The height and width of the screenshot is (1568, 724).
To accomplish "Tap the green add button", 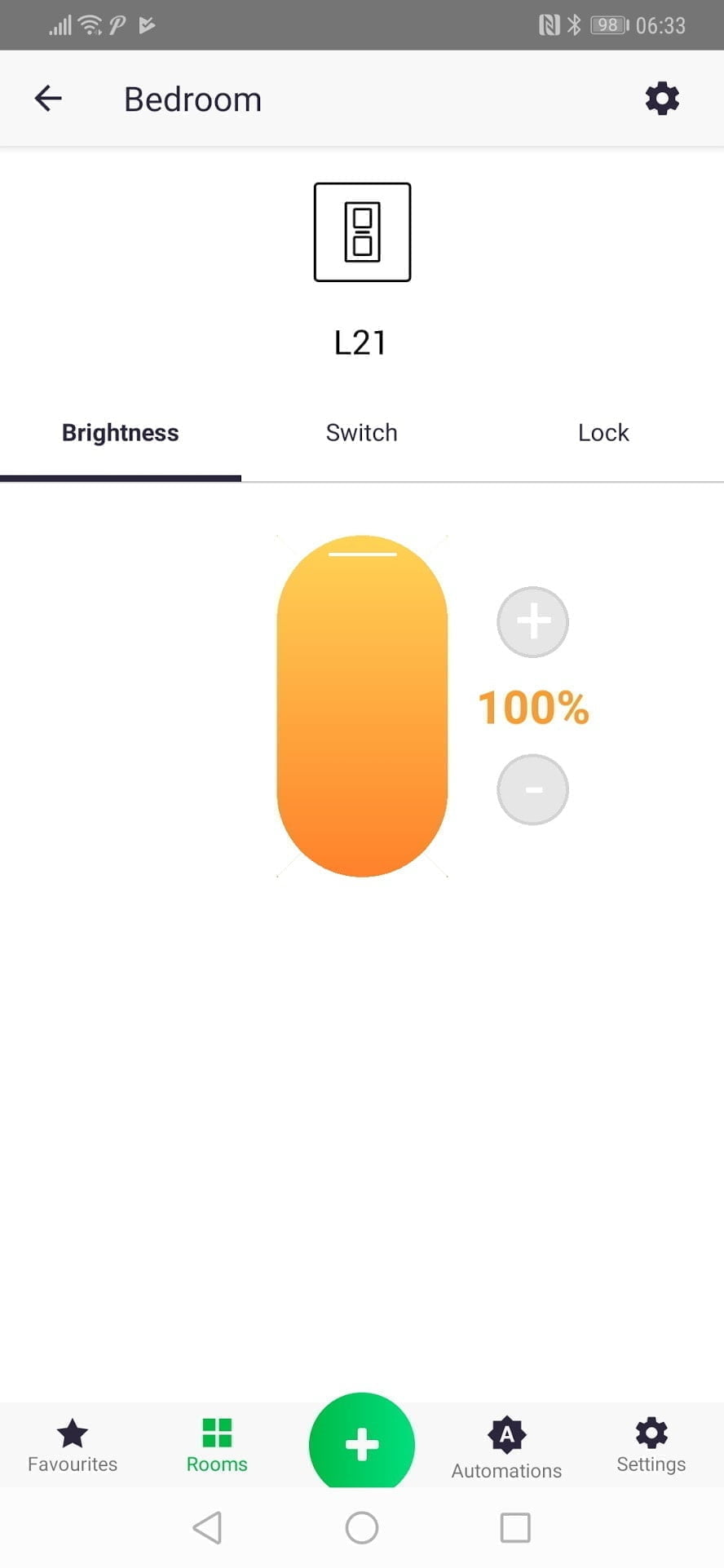I will point(362,1444).
